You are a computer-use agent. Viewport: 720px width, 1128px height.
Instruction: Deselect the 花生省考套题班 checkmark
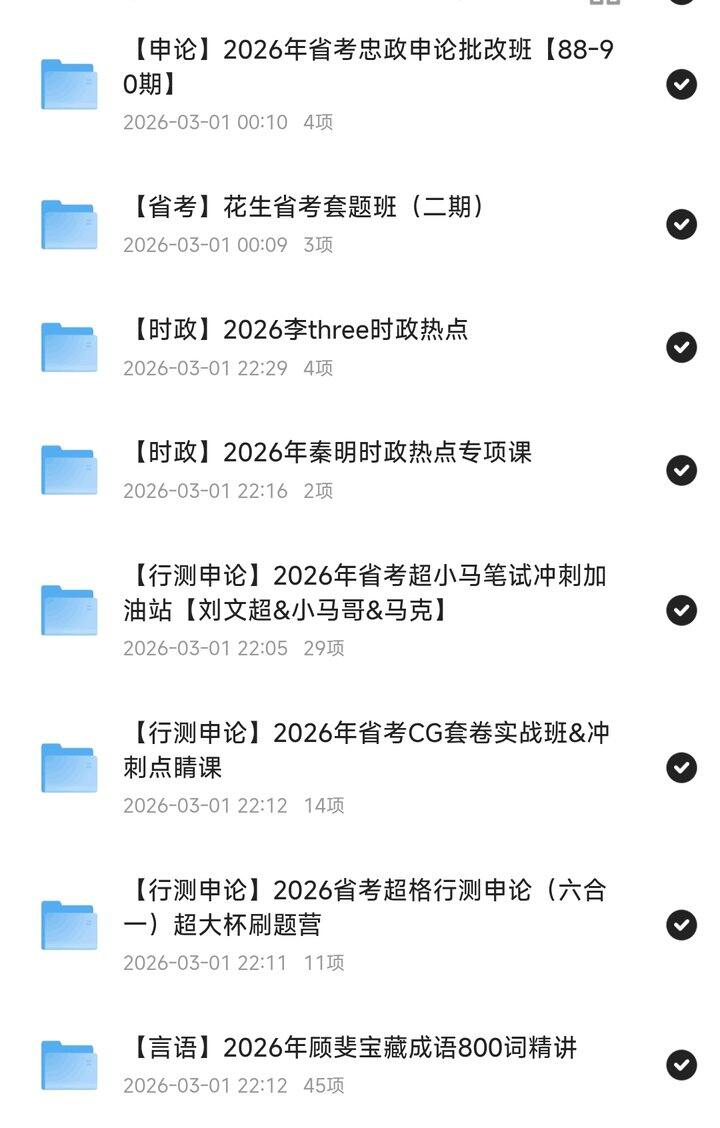[680, 222]
